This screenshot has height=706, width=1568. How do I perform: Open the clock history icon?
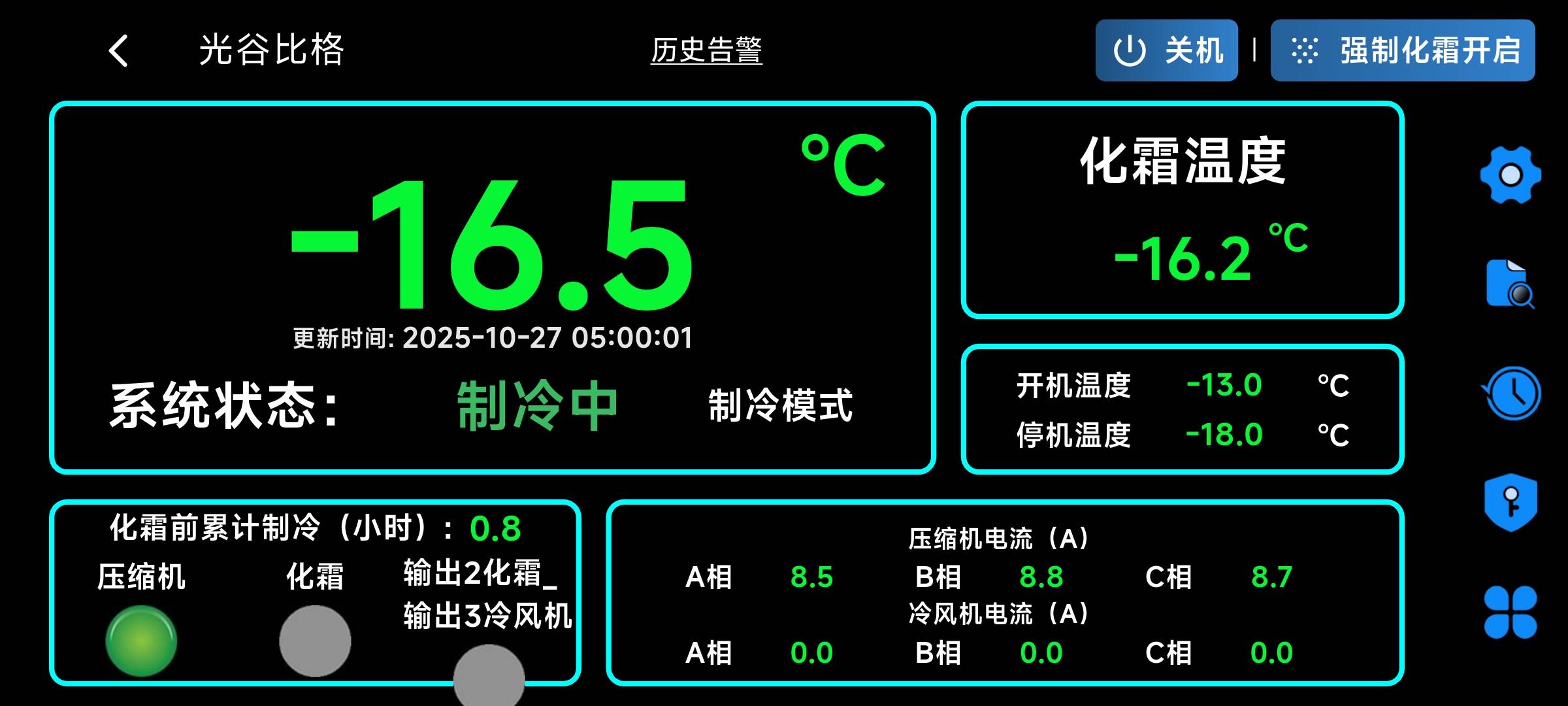click(x=1511, y=394)
